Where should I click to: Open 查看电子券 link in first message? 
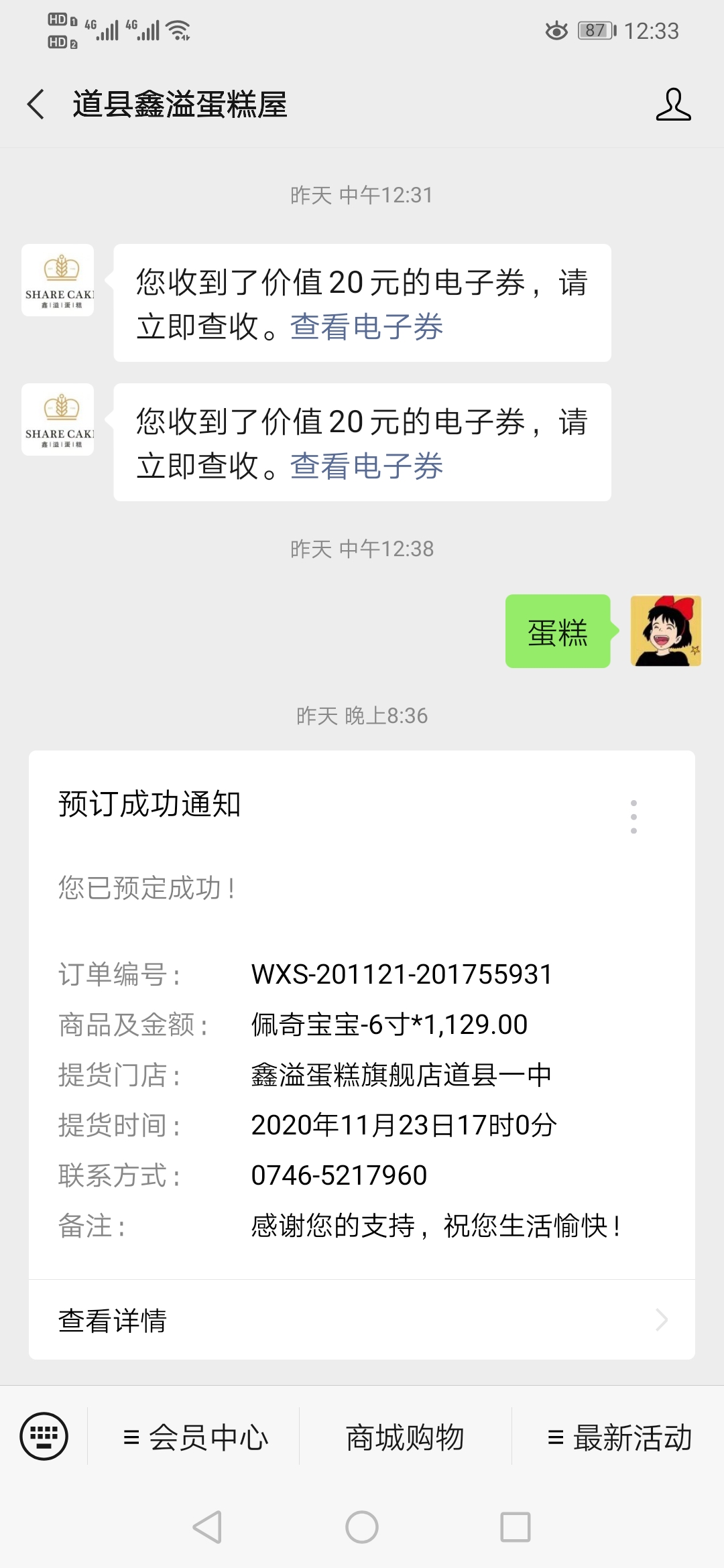(367, 327)
